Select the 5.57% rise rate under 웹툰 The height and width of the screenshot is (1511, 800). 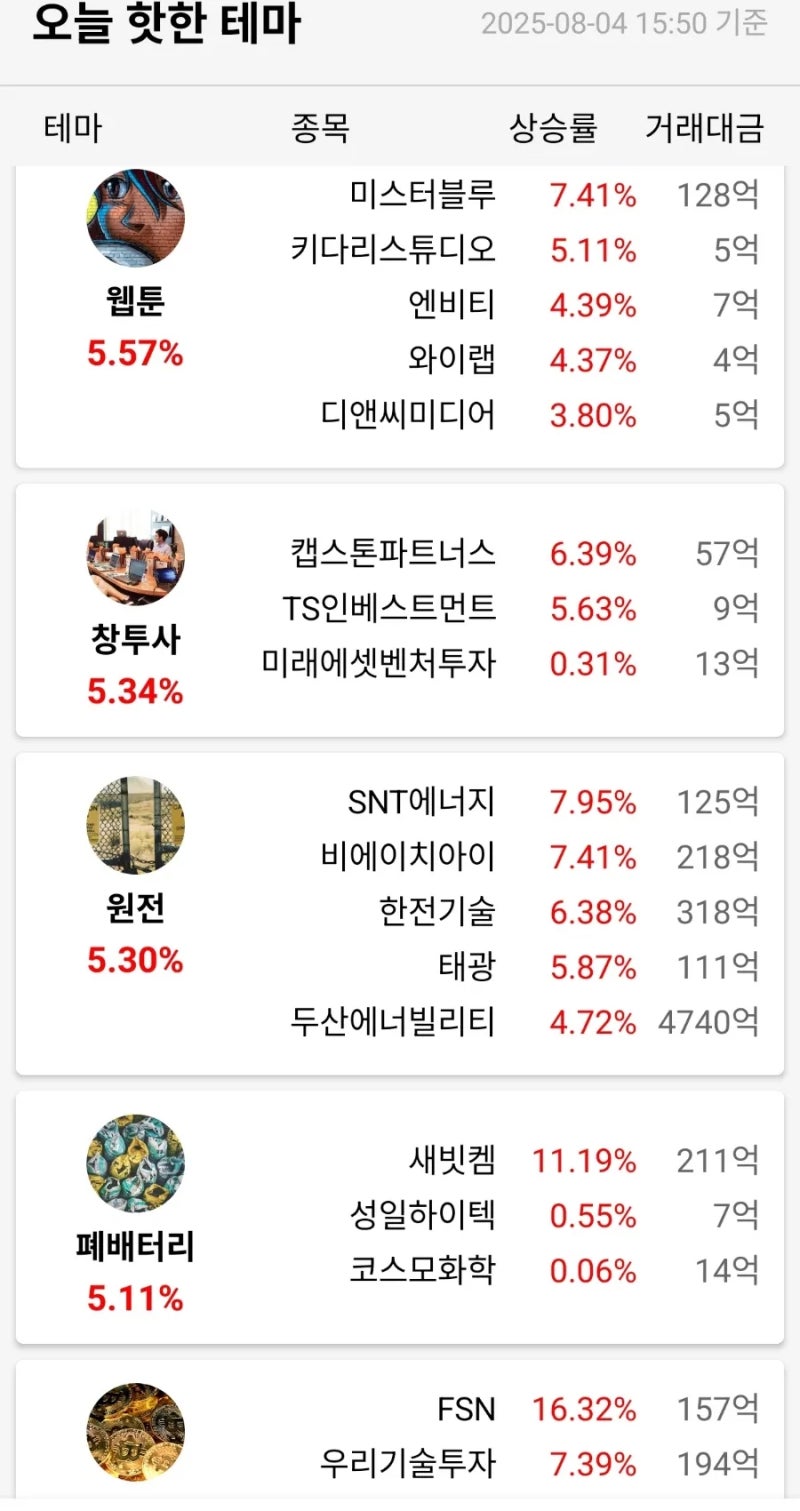(133, 356)
